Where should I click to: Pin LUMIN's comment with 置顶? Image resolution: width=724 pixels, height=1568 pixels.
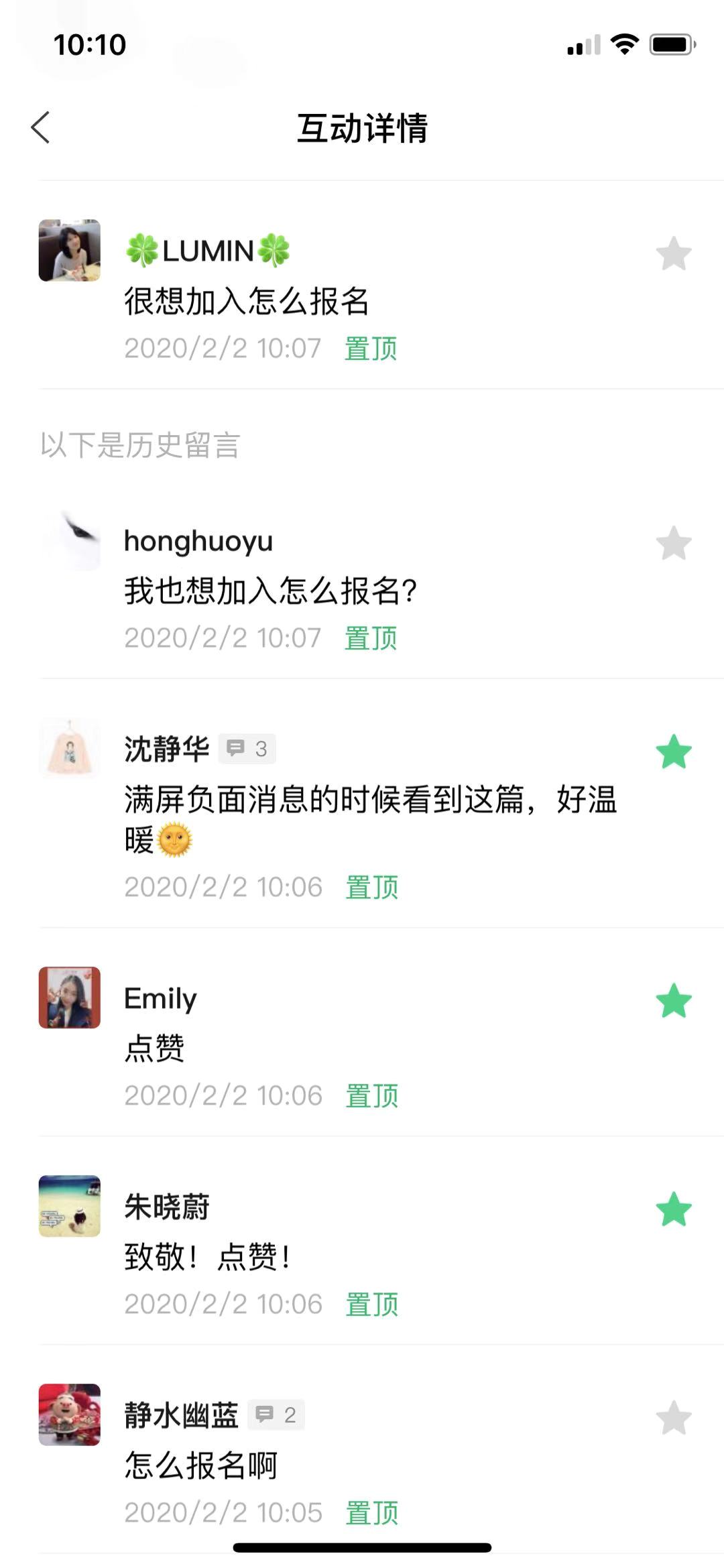371,349
